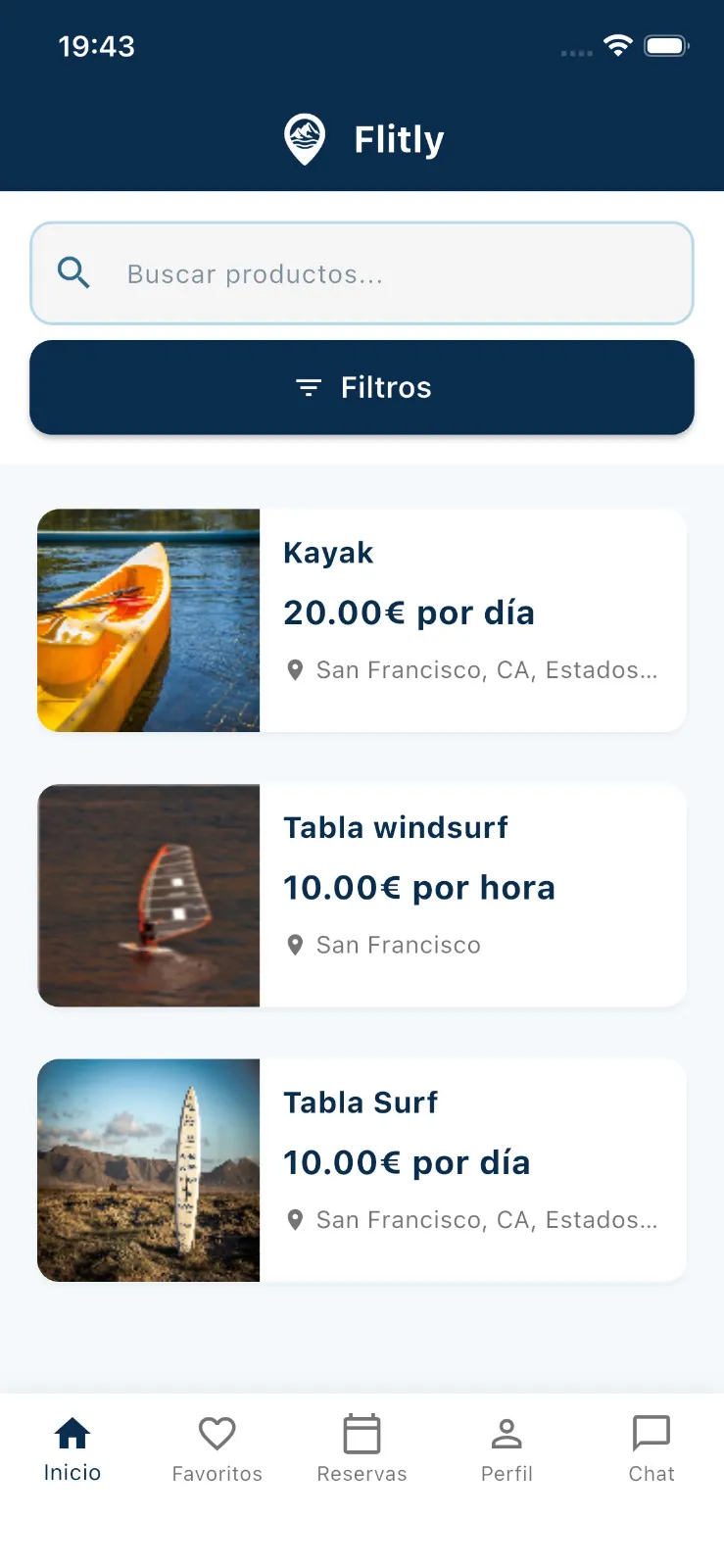Screen dimensions: 724x1568
Task: View the Tabla Surf product image
Action: 148,1170
